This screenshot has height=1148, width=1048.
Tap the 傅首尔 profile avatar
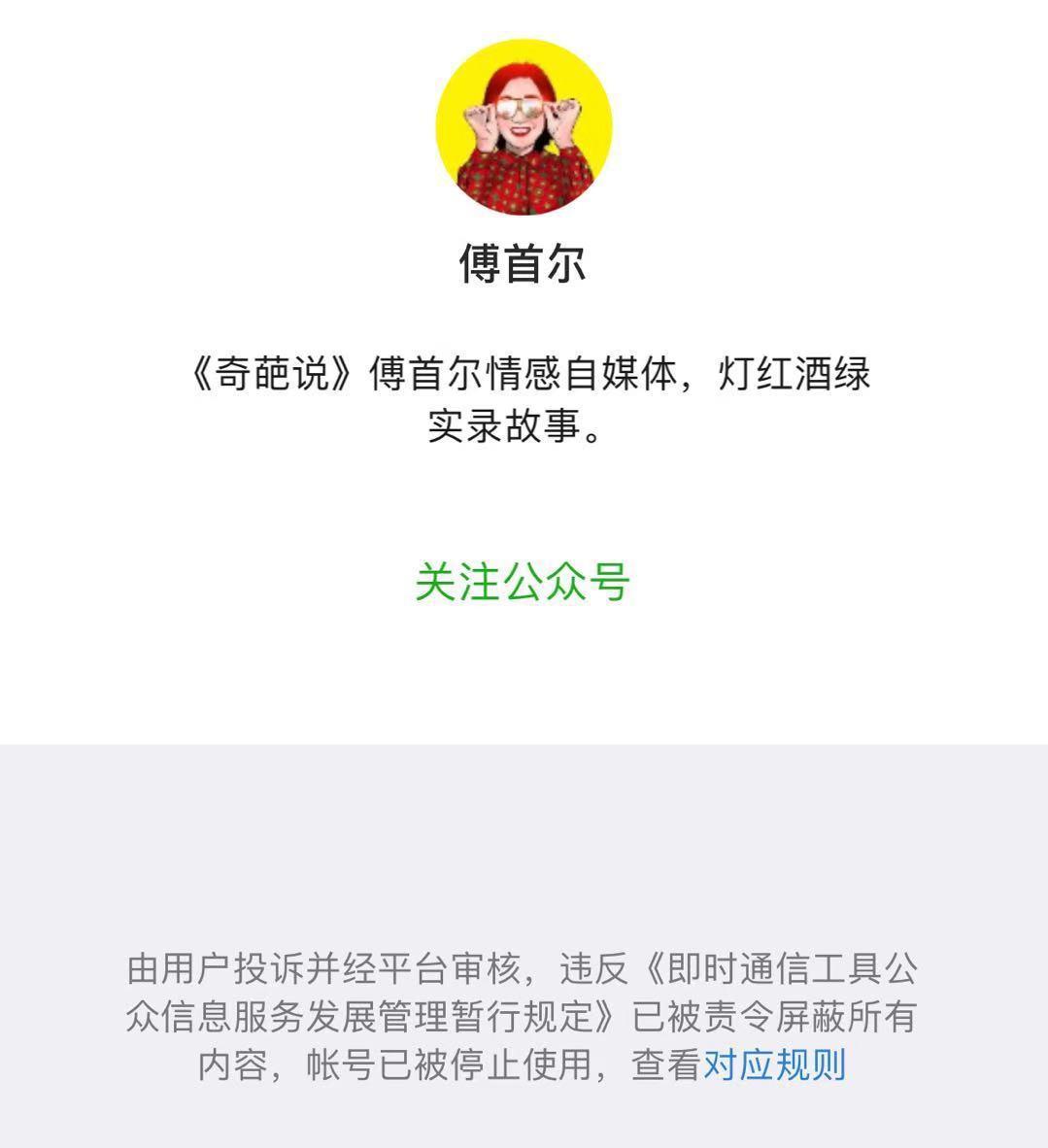[x=524, y=126]
